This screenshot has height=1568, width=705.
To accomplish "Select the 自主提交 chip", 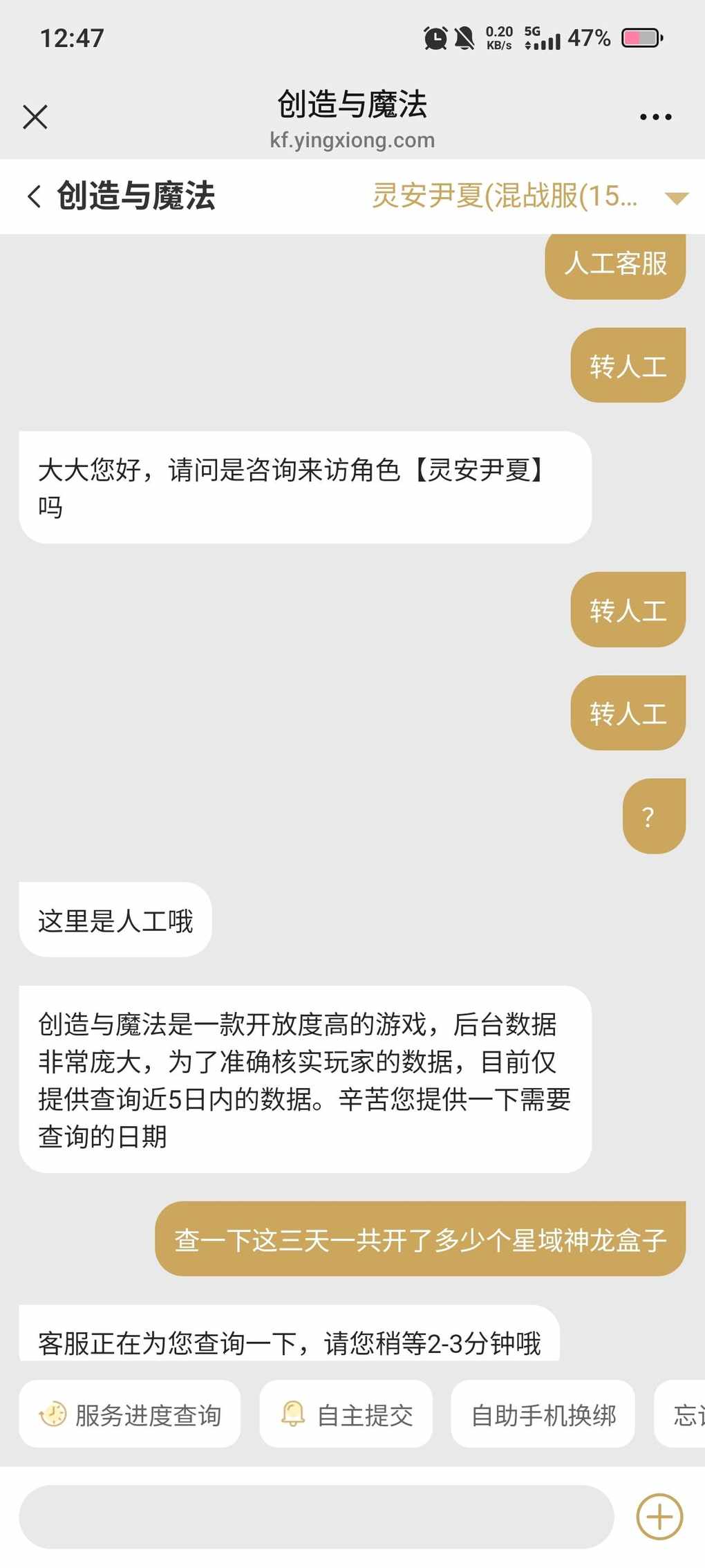I will pyautogui.click(x=346, y=1415).
